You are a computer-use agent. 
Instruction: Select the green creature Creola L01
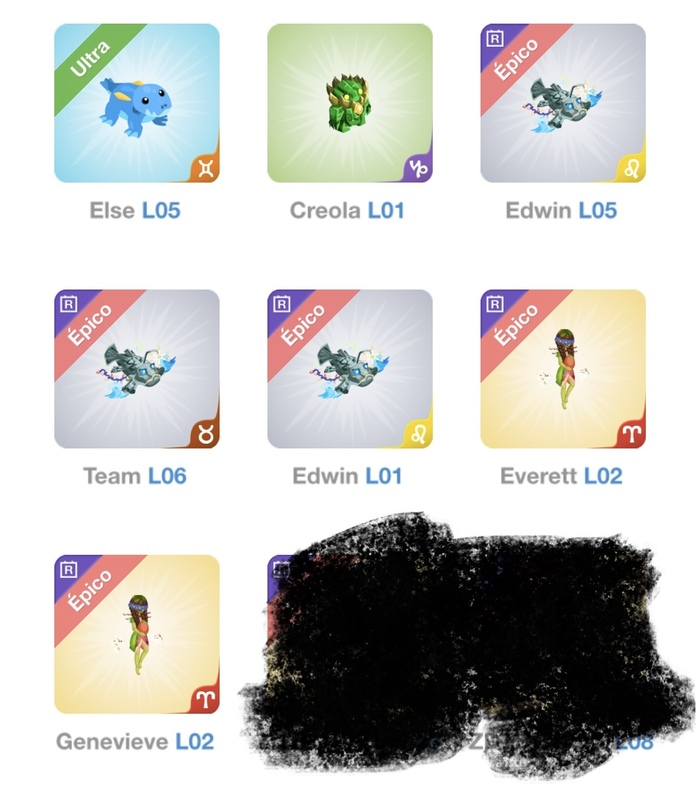(x=350, y=103)
